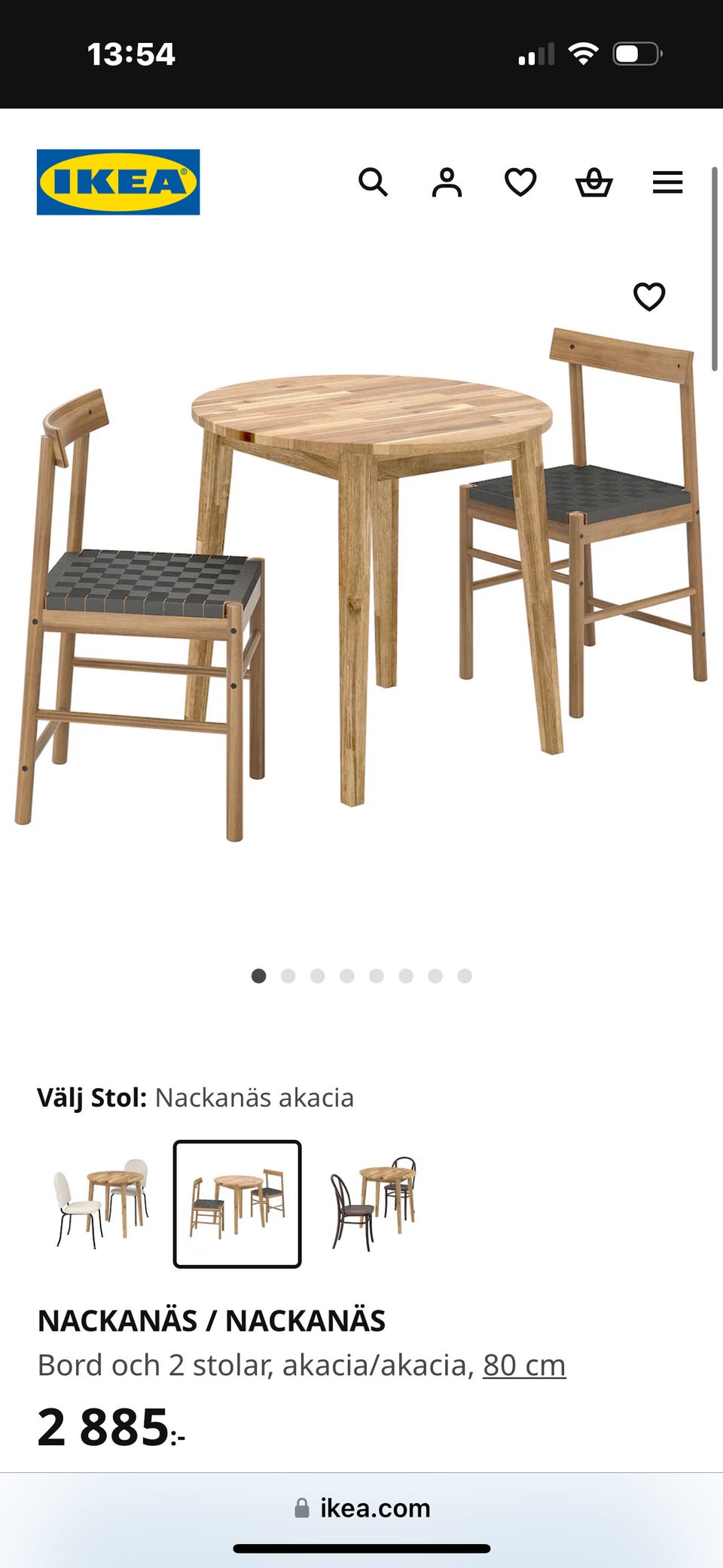Open the shopping bag
Image resolution: width=723 pixels, height=1568 pixels.
tap(594, 182)
